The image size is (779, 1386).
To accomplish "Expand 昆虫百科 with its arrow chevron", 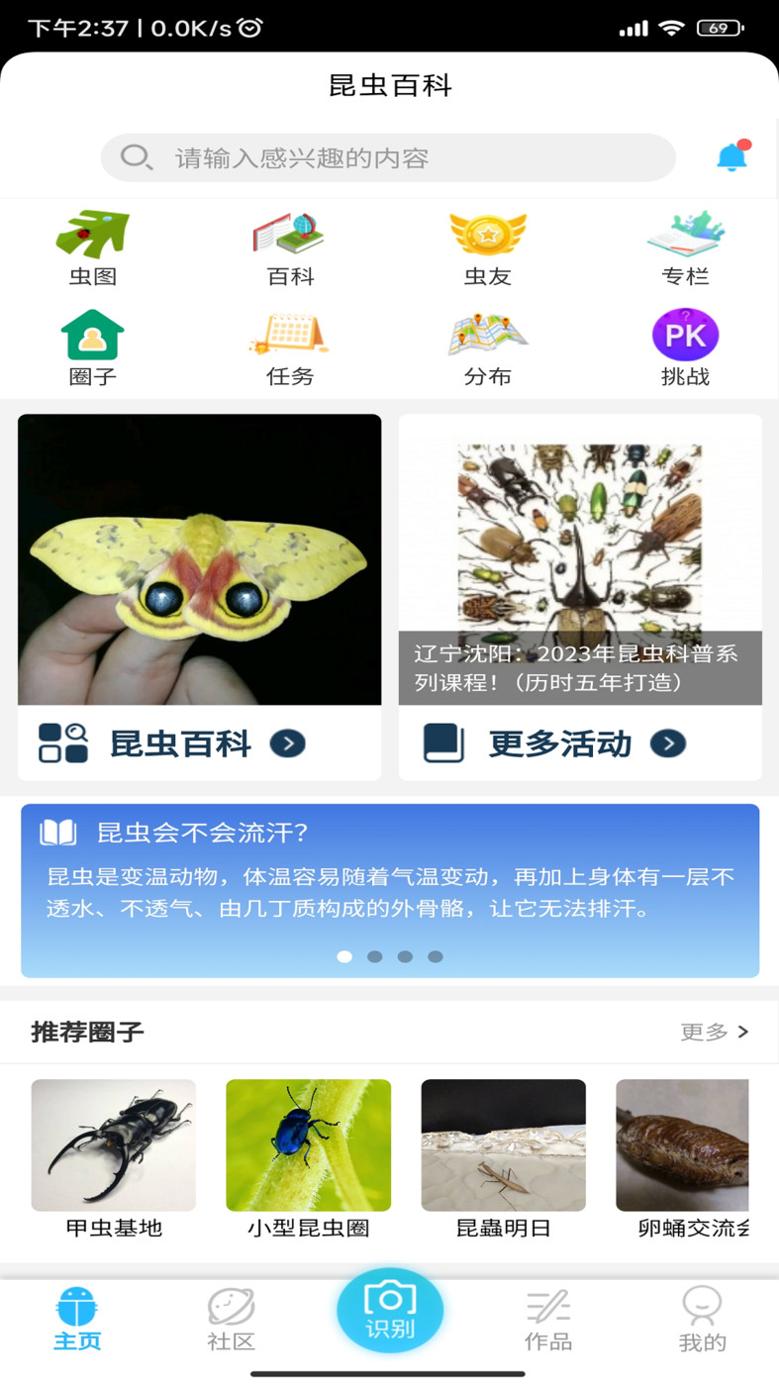I will (289, 744).
